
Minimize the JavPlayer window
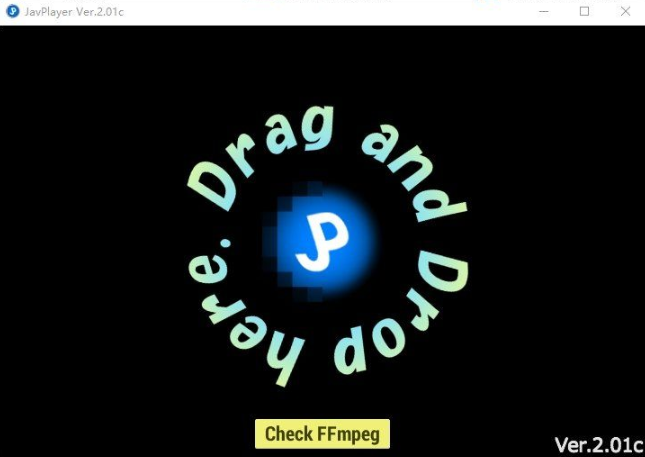click(544, 11)
